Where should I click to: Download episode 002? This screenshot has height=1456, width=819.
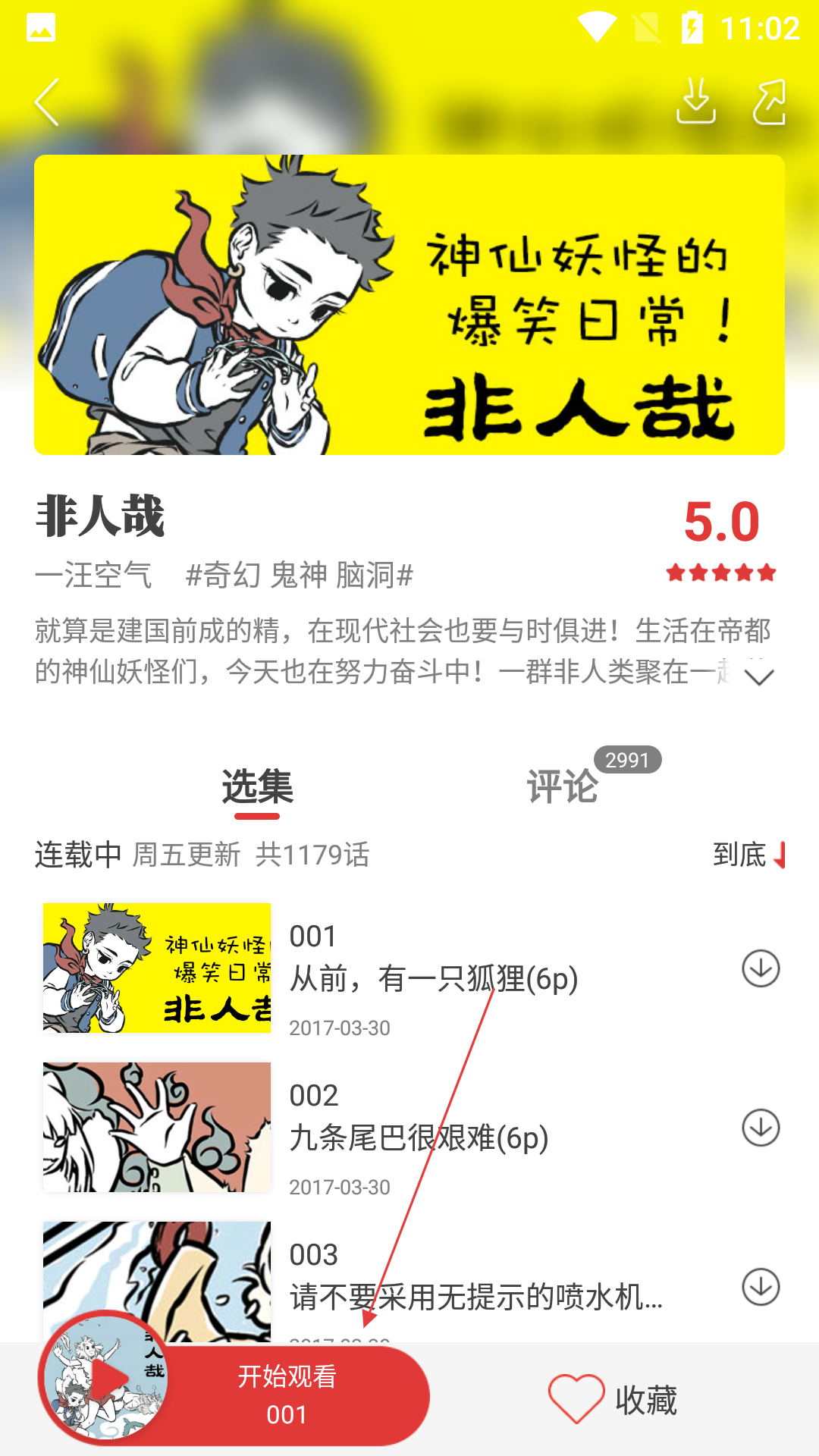[x=761, y=1128]
